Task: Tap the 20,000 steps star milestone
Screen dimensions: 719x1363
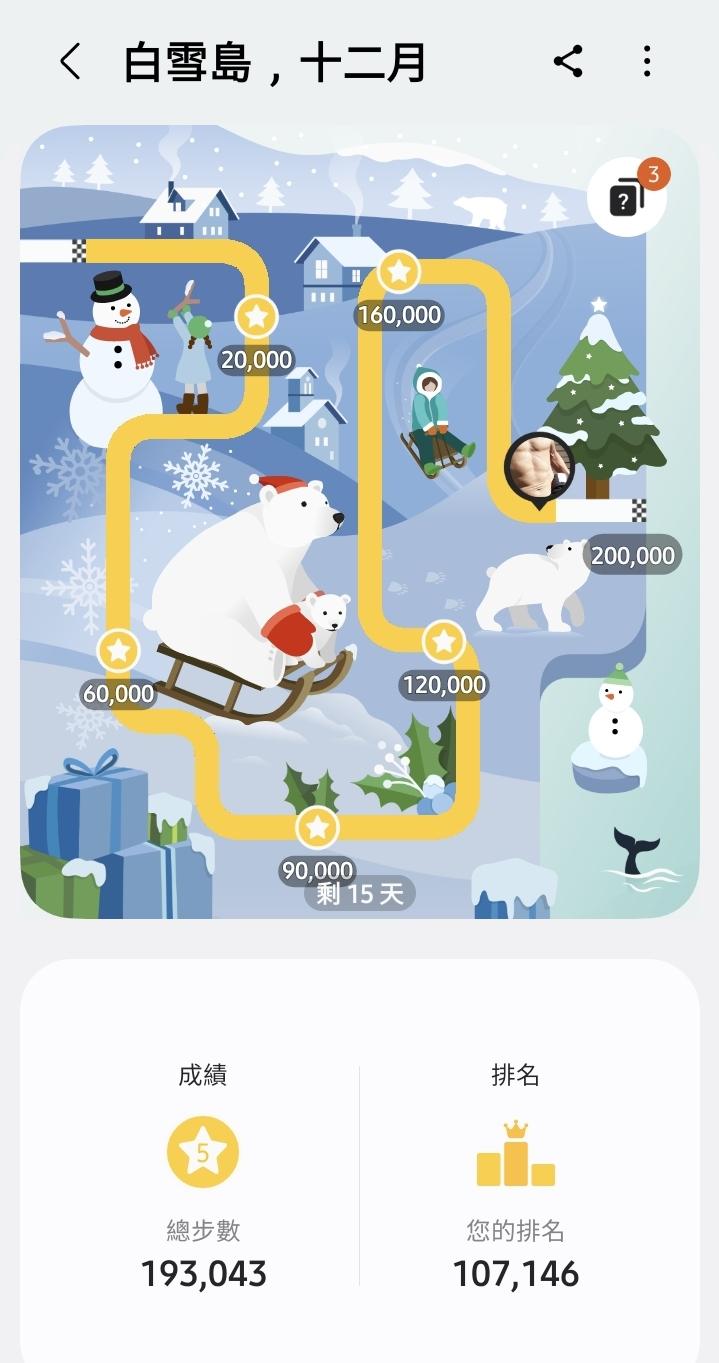Action: [256, 318]
